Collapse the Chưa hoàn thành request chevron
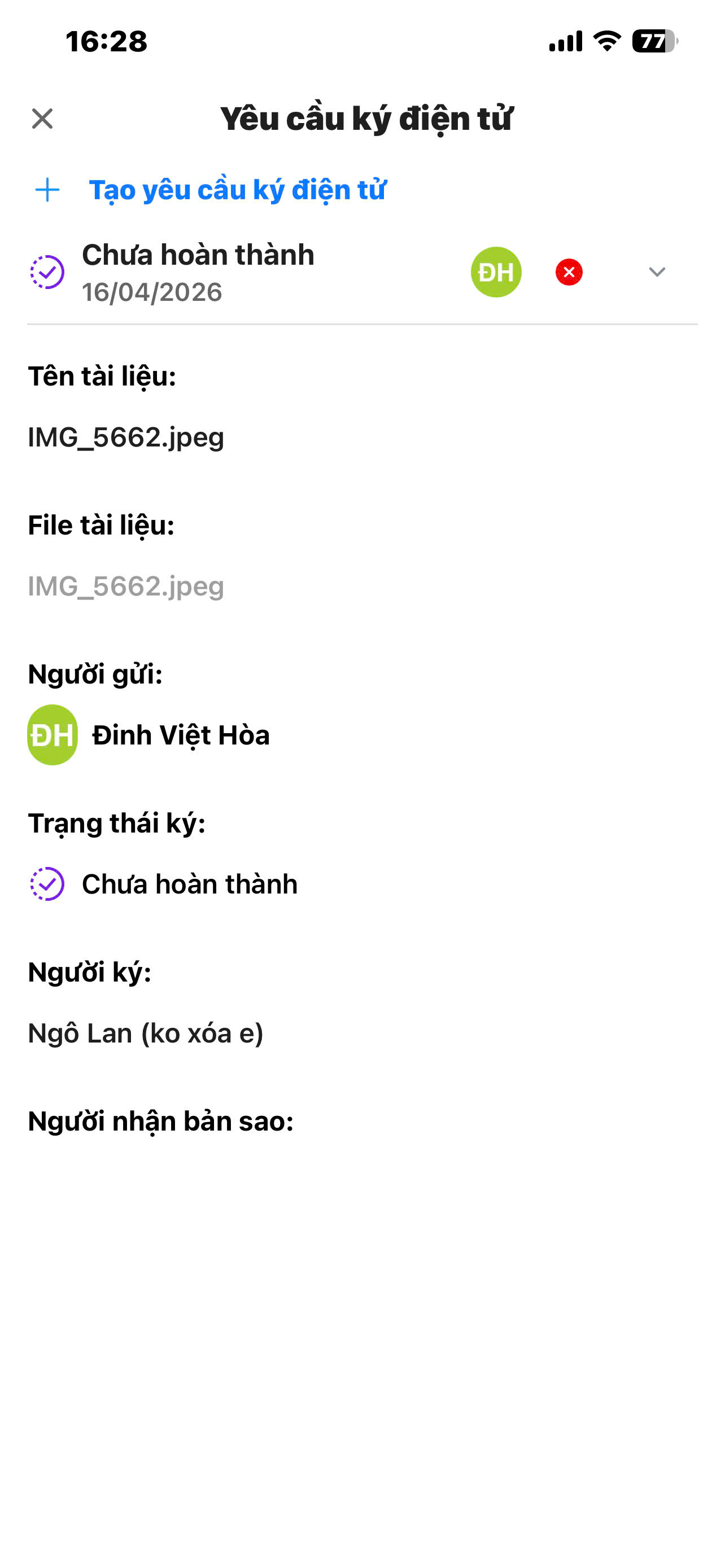The image size is (725, 1568). pyautogui.click(x=656, y=272)
